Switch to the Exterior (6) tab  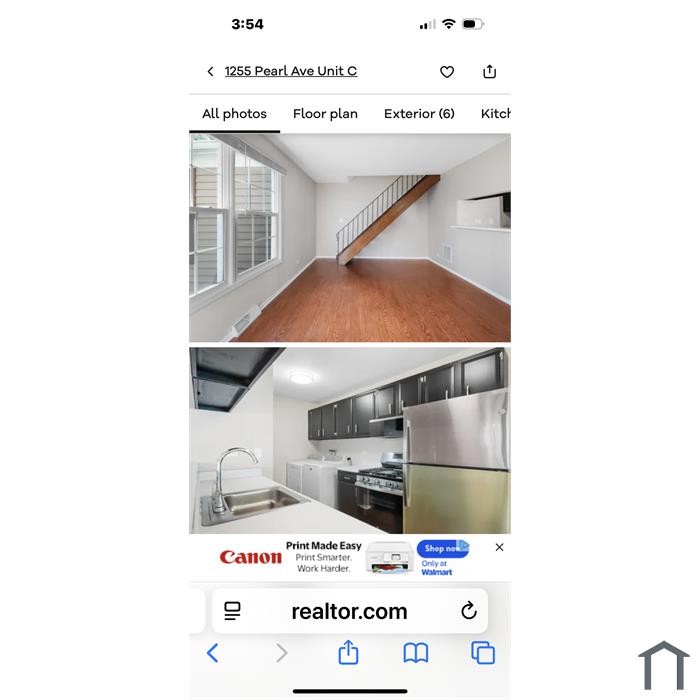click(419, 114)
